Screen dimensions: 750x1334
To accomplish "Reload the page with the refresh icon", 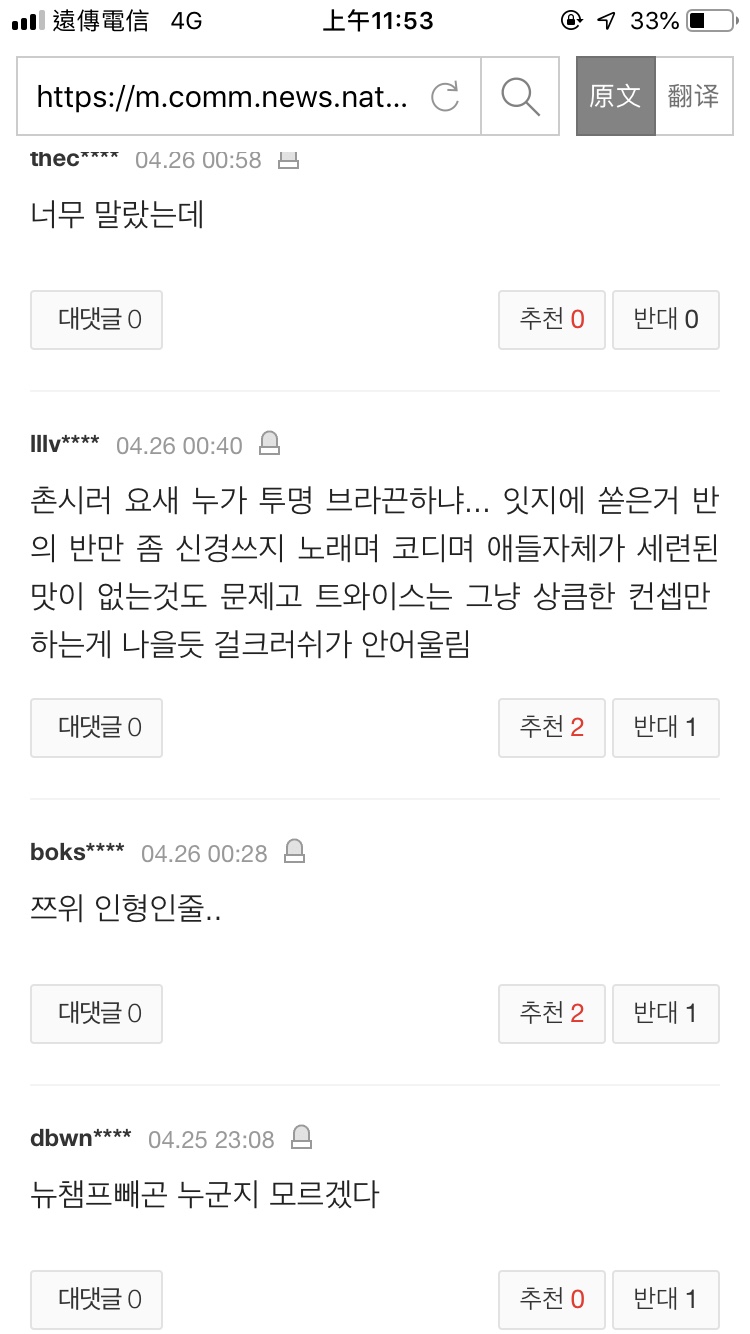I will pyautogui.click(x=445, y=97).
